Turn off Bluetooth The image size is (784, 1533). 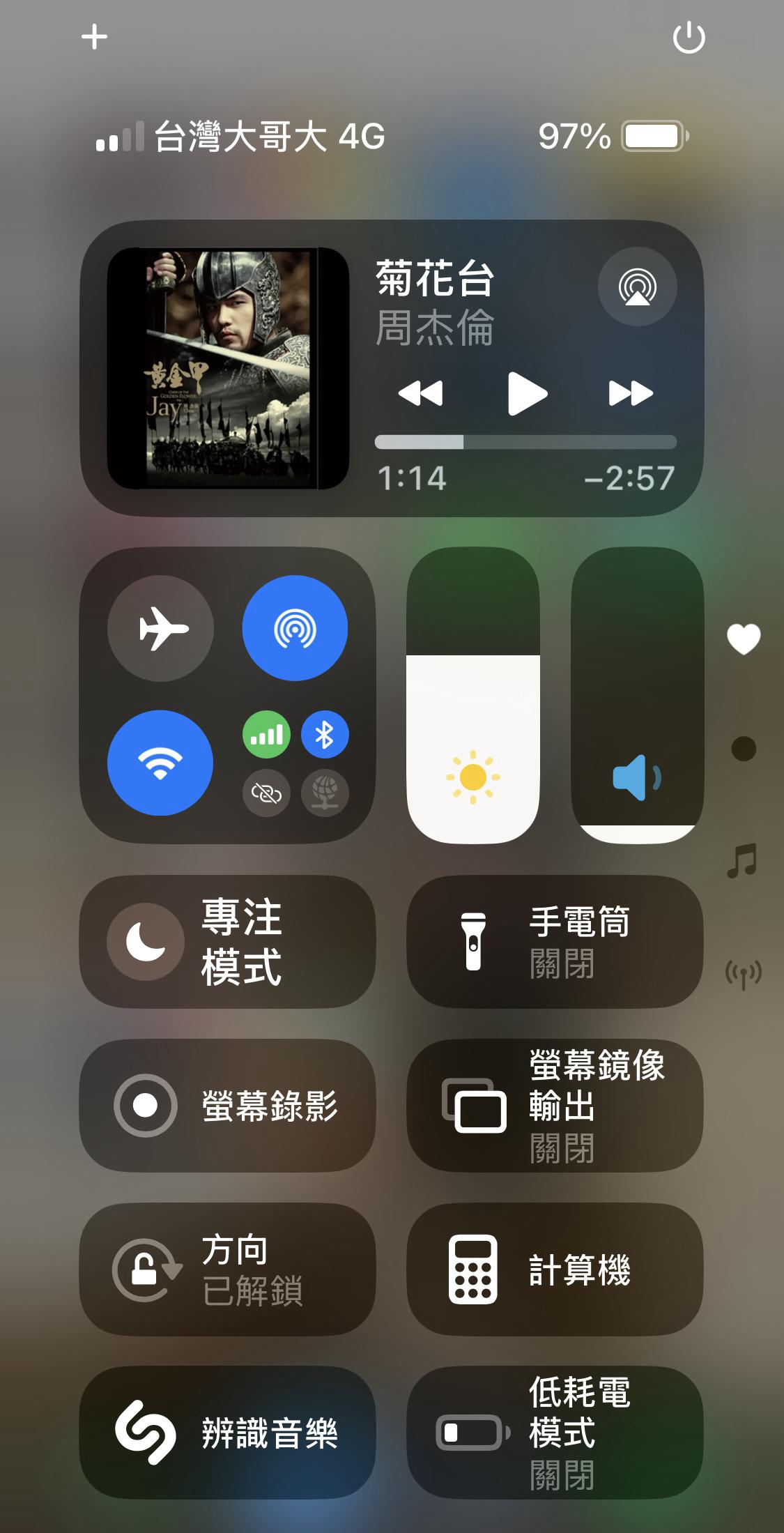pos(325,735)
